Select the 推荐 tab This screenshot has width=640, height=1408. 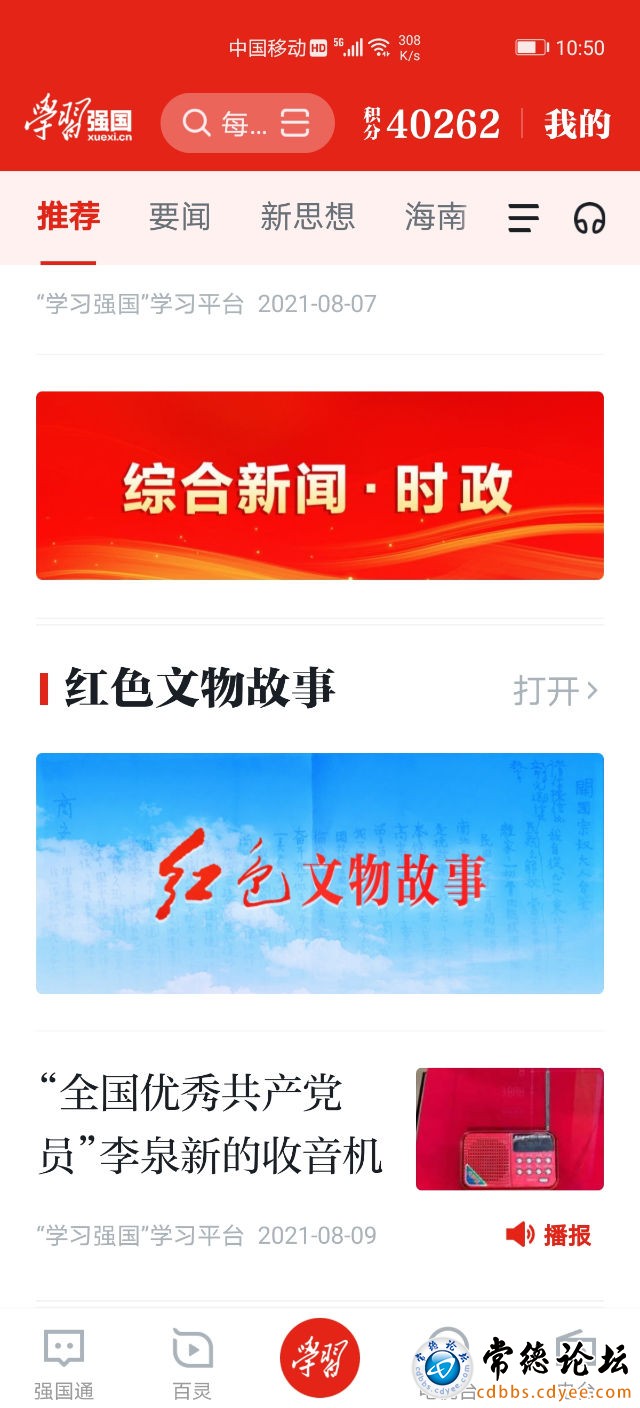(68, 217)
